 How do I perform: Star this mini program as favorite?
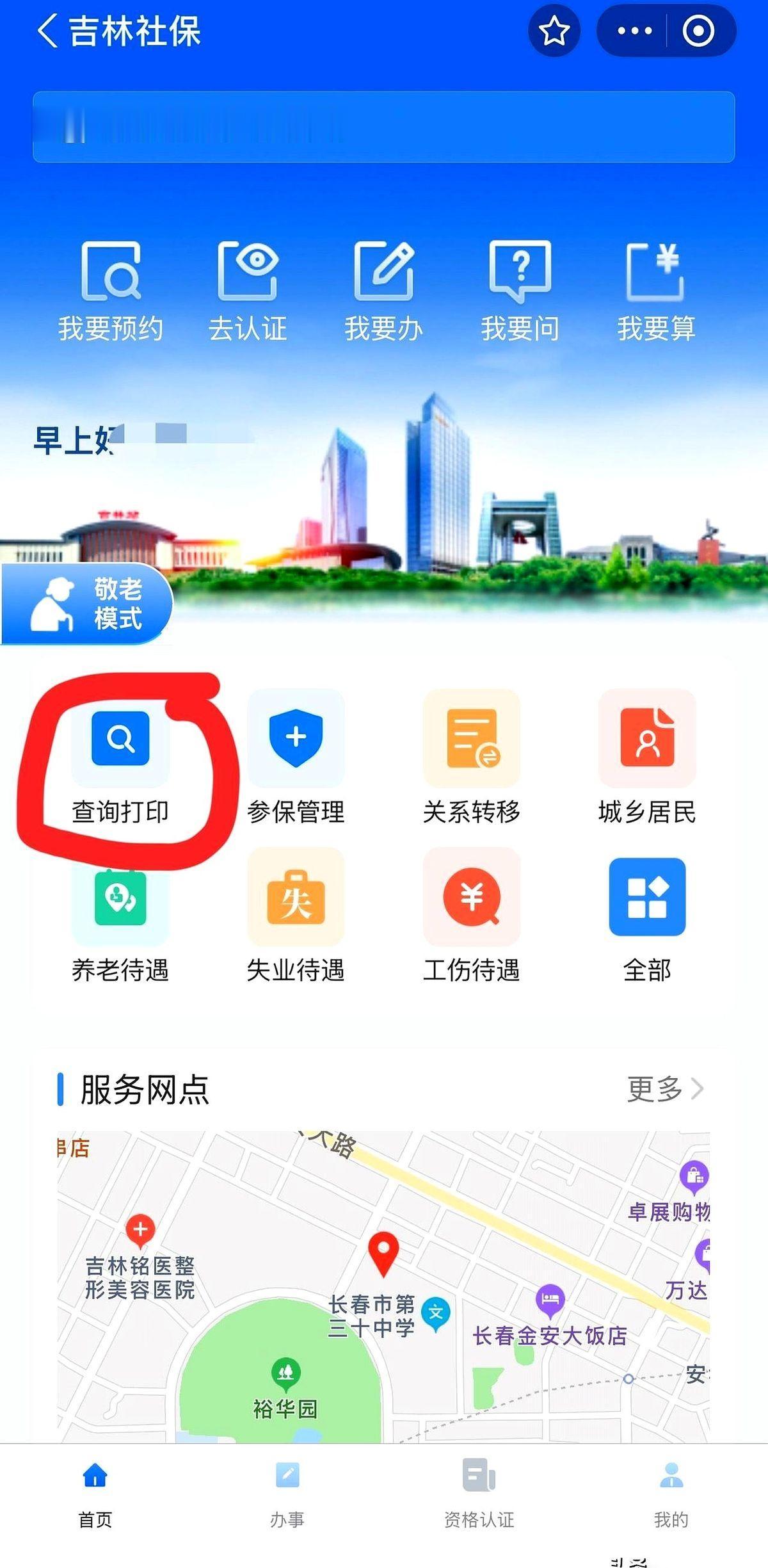(554, 31)
